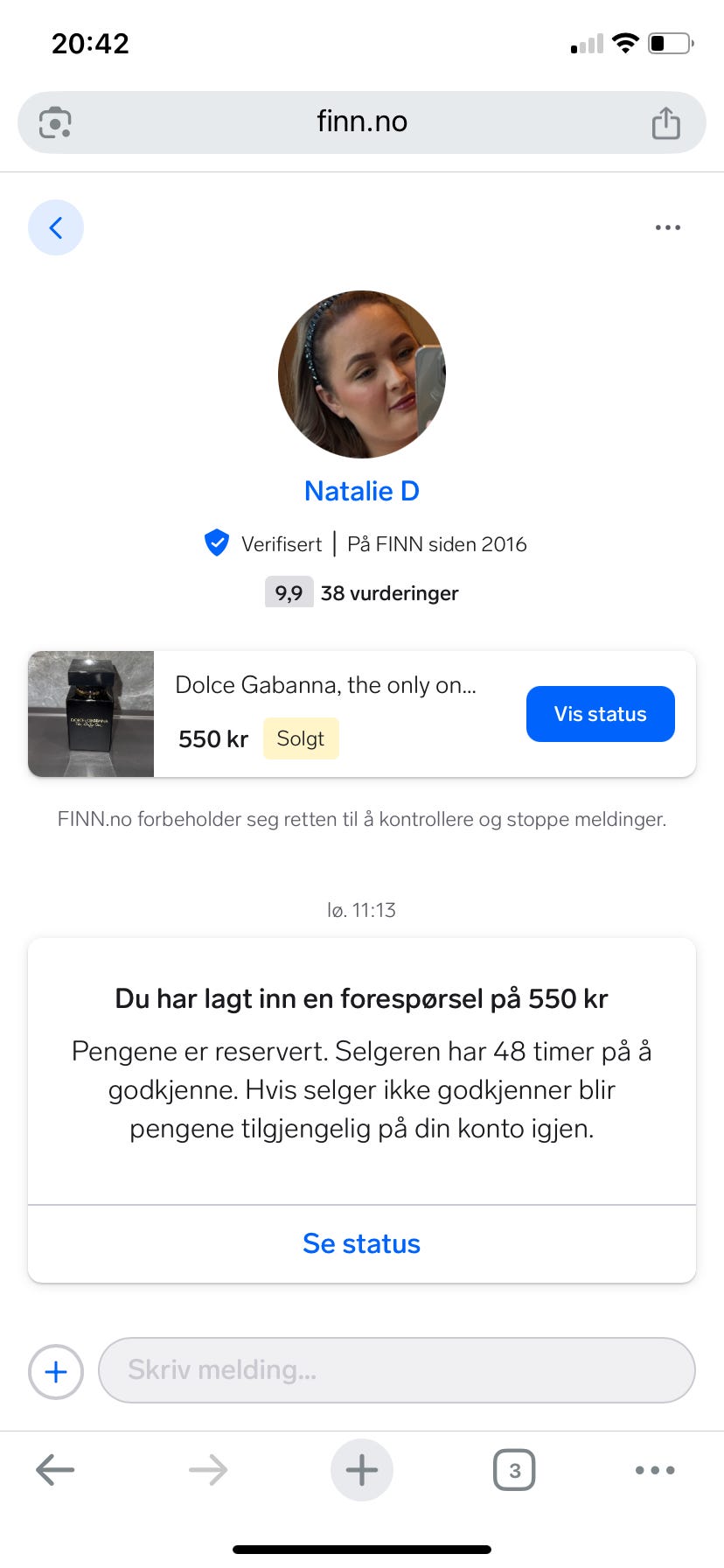Tap the forward navigation arrow in Safari
This screenshot has width=724, height=1568.
[x=207, y=1470]
